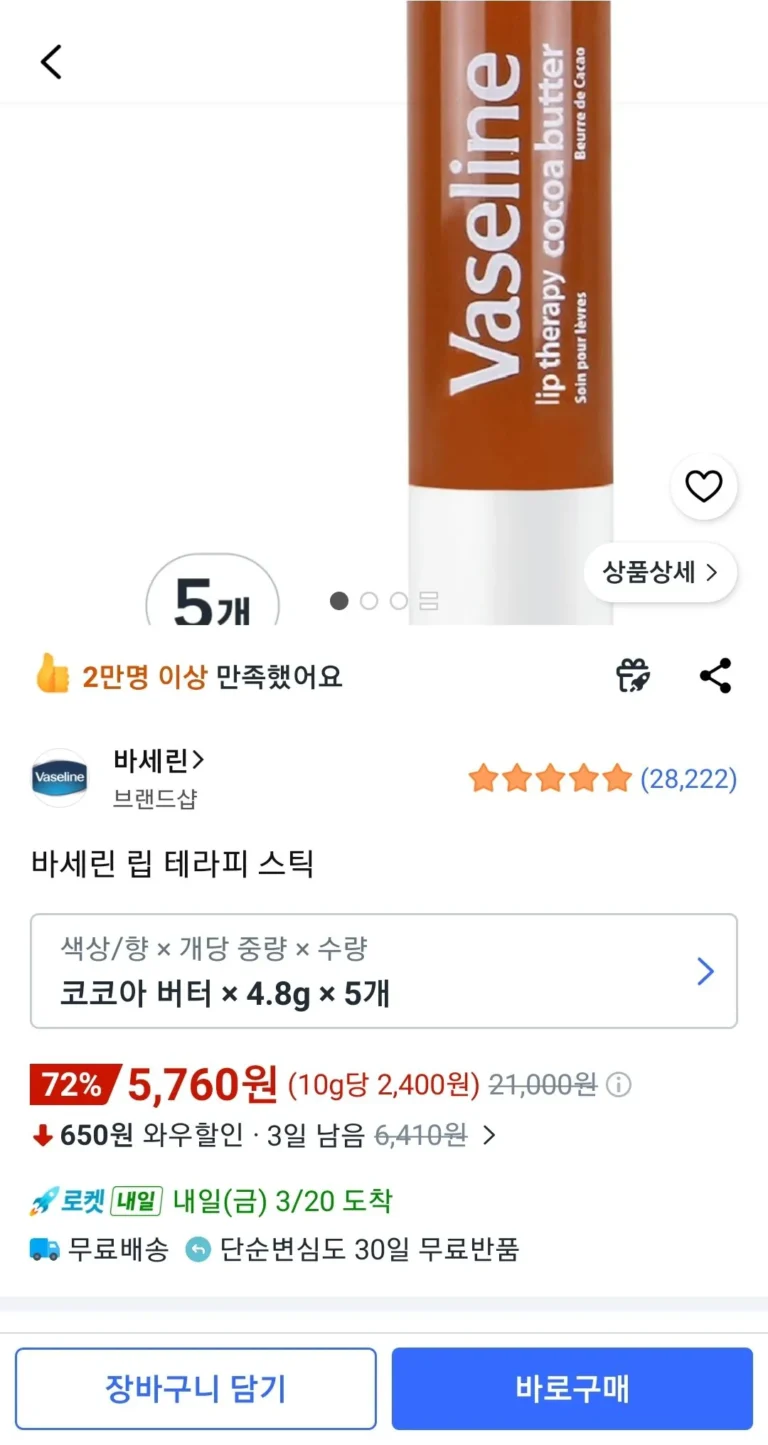Viewport: 768px width, 1445px height.
Task: Go back using the top-left arrow
Action: click(x=51, y=62)
